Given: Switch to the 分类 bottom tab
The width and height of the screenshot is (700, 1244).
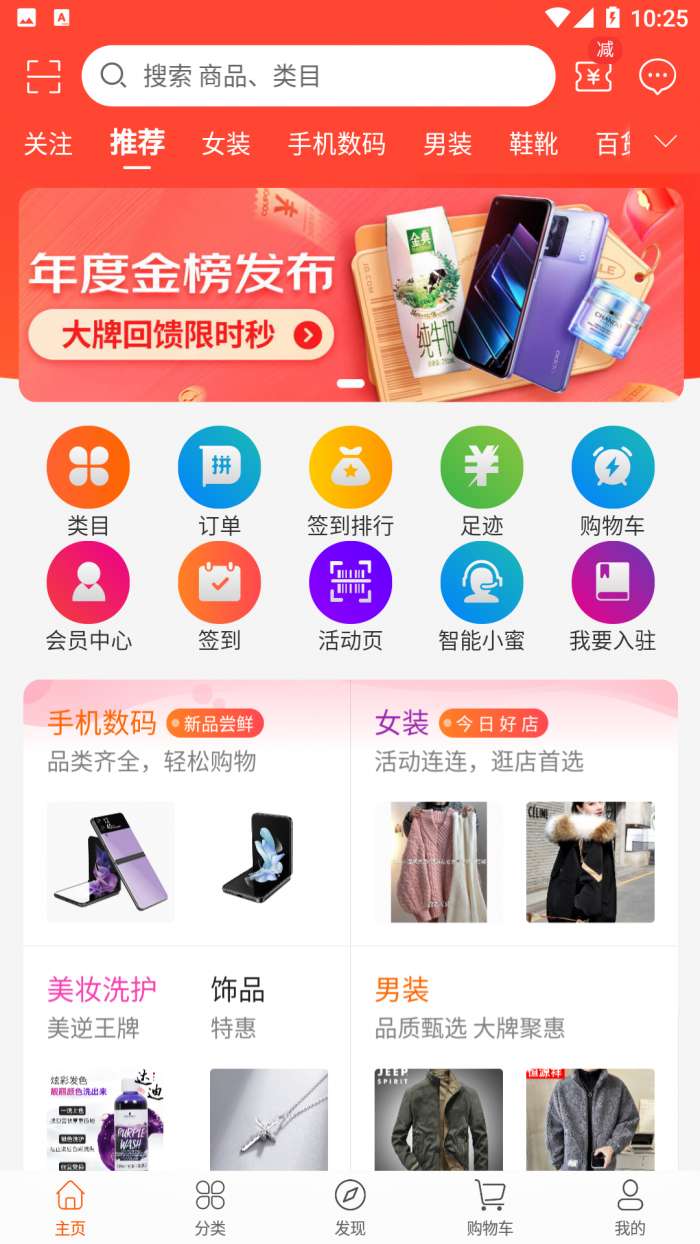Looking at the screenshot, I should pos(210,1207).
